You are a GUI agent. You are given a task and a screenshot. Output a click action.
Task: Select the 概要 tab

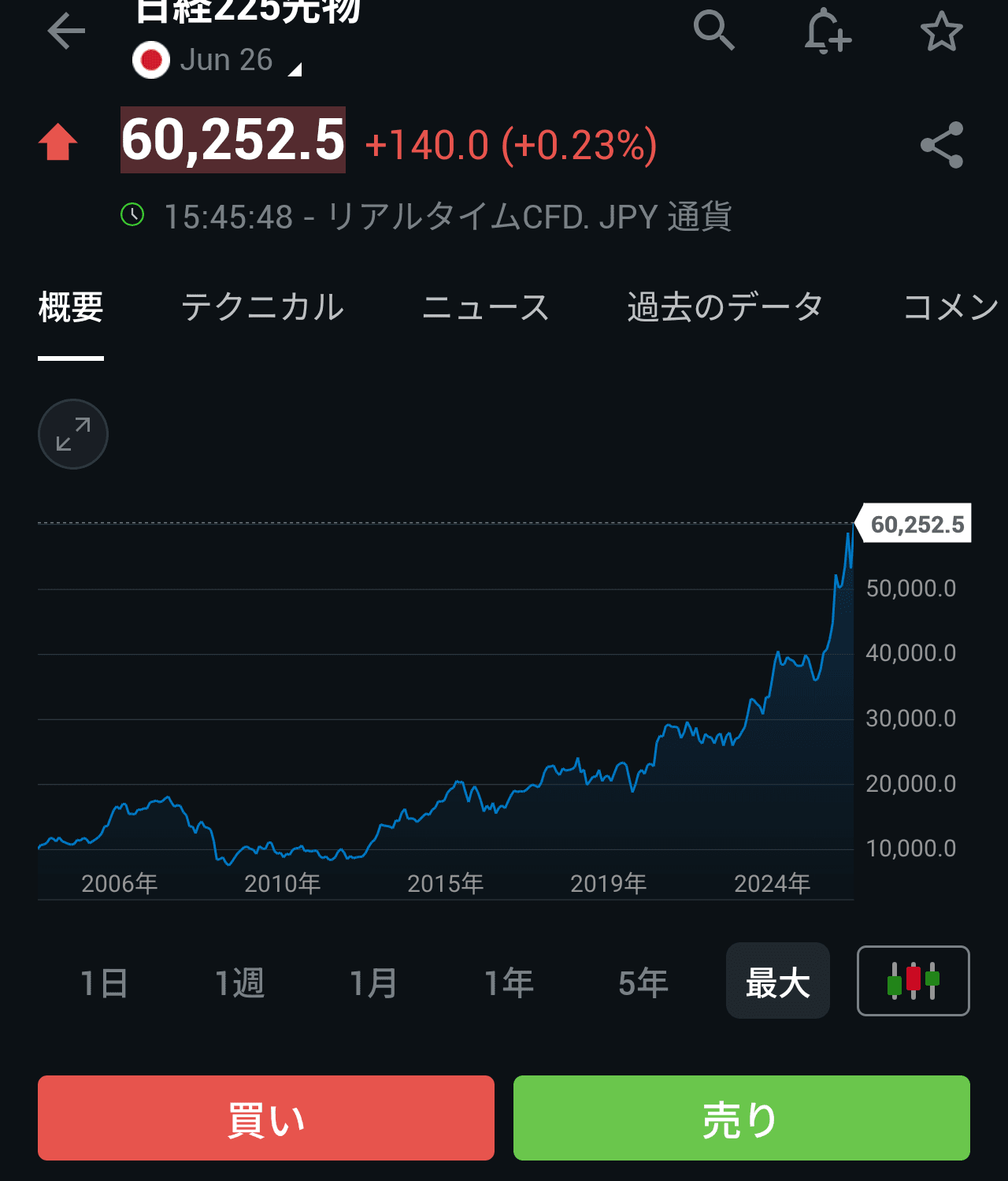click(71, 307)
